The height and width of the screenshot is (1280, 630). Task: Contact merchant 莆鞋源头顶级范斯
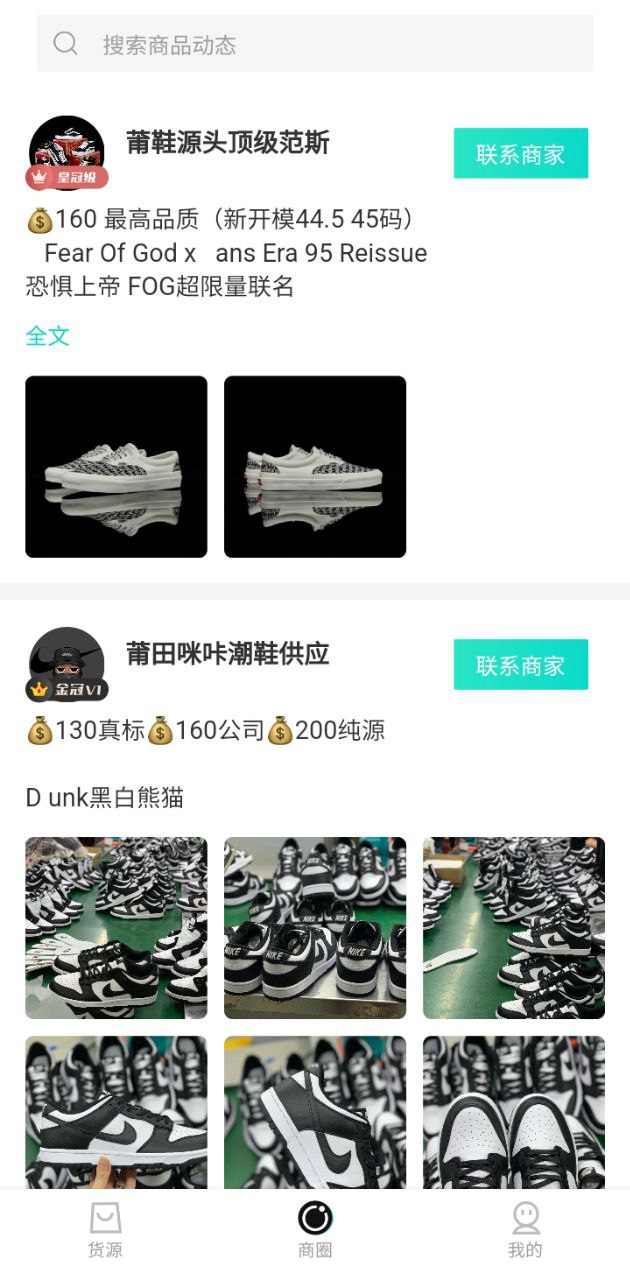[520, 154]
